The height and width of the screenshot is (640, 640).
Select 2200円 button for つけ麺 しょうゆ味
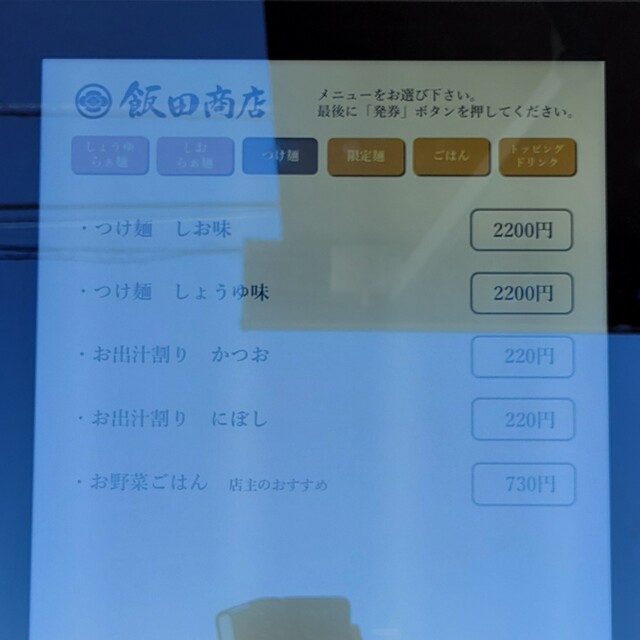522,293
